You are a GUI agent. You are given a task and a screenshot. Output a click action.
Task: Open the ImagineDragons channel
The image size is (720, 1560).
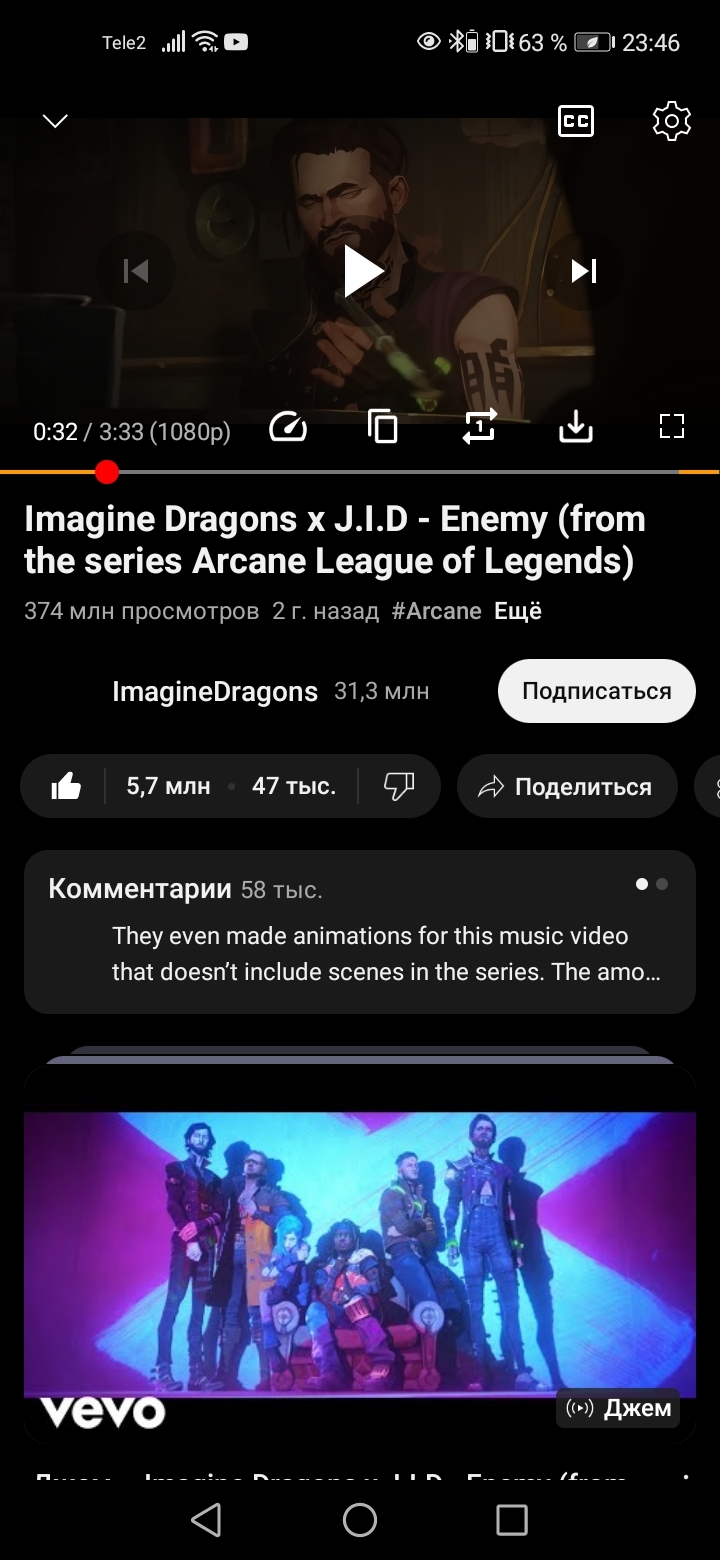coord(214,691)
